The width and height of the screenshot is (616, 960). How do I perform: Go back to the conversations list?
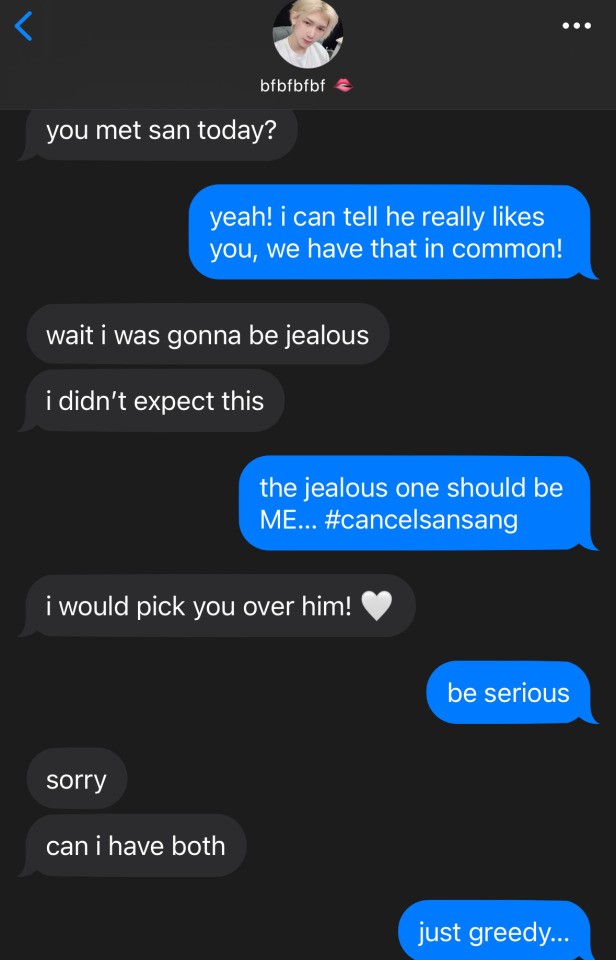point(24,27)
